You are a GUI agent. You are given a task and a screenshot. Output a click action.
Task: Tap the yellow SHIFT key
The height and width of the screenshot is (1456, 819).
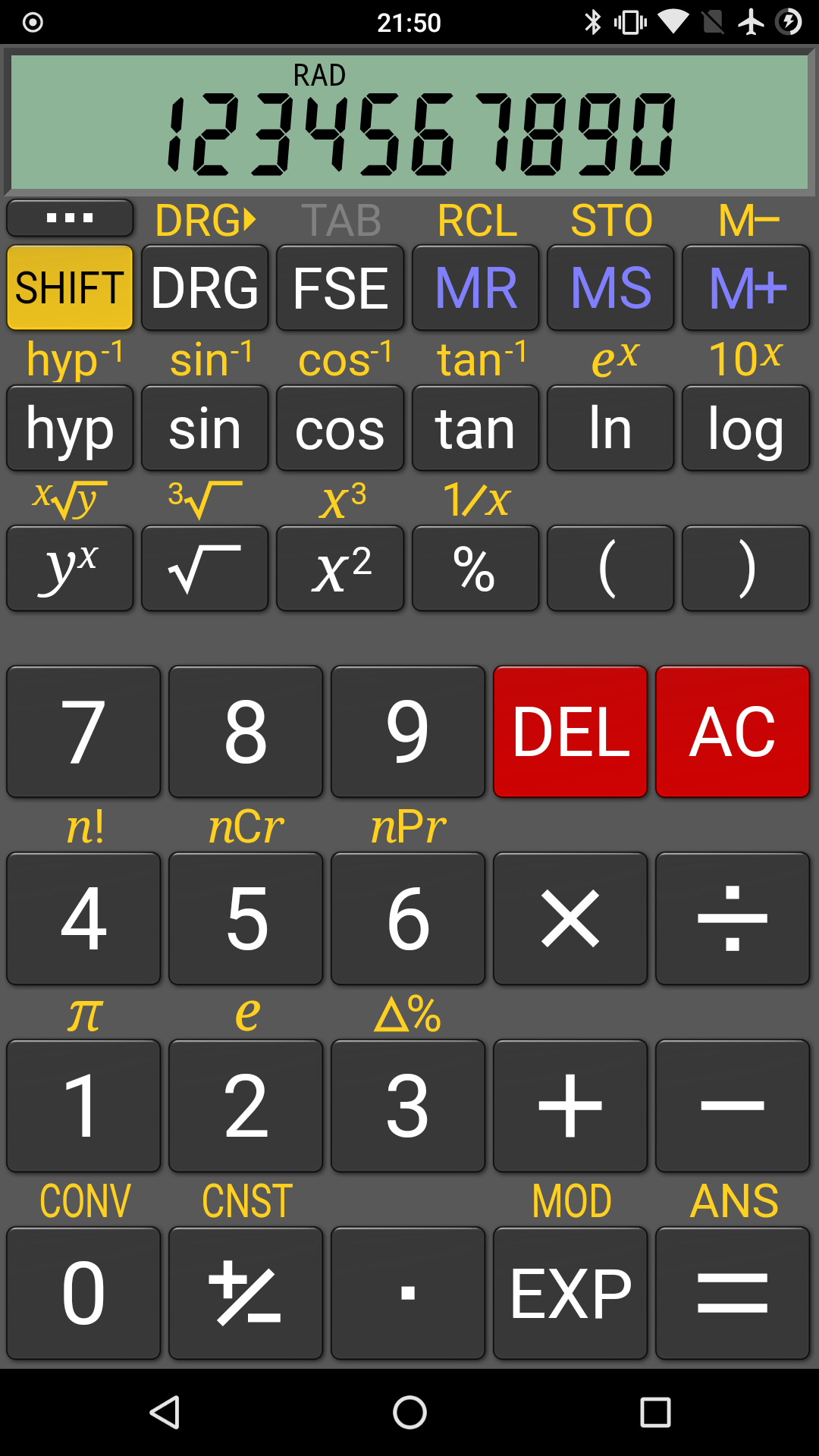(x=70, y=287)
